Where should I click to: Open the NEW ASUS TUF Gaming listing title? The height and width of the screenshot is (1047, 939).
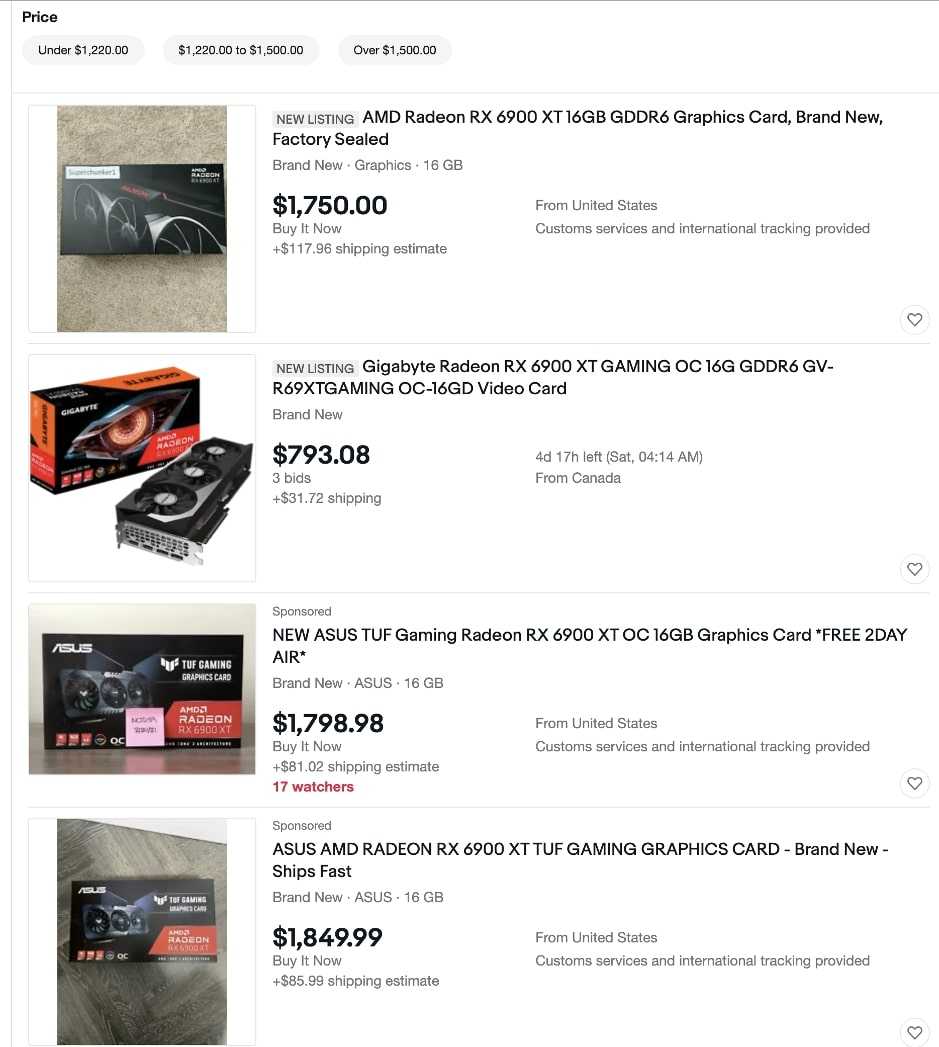pos(590,645)
